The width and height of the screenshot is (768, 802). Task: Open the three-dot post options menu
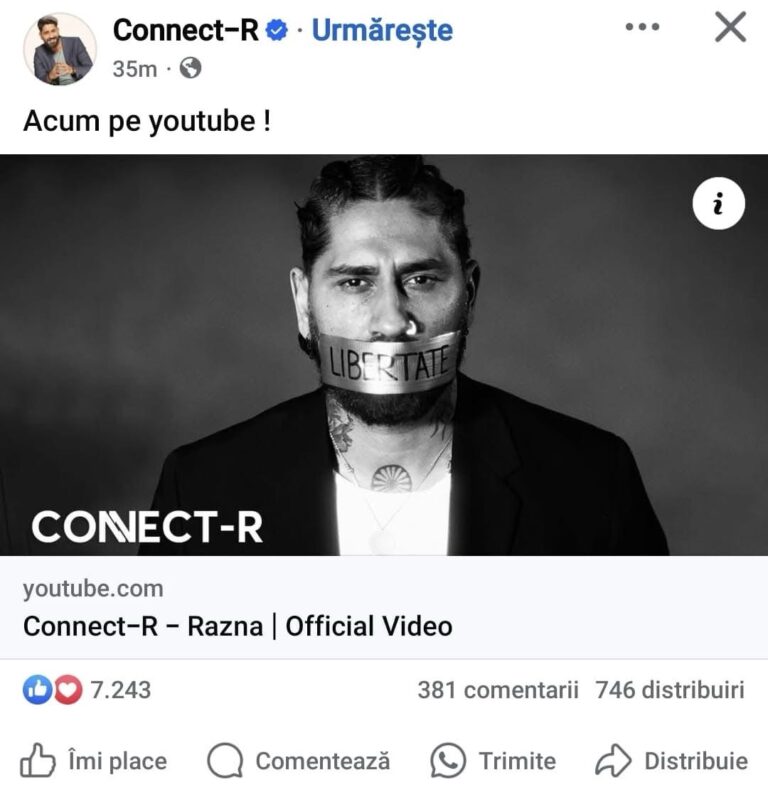point(642,28)
